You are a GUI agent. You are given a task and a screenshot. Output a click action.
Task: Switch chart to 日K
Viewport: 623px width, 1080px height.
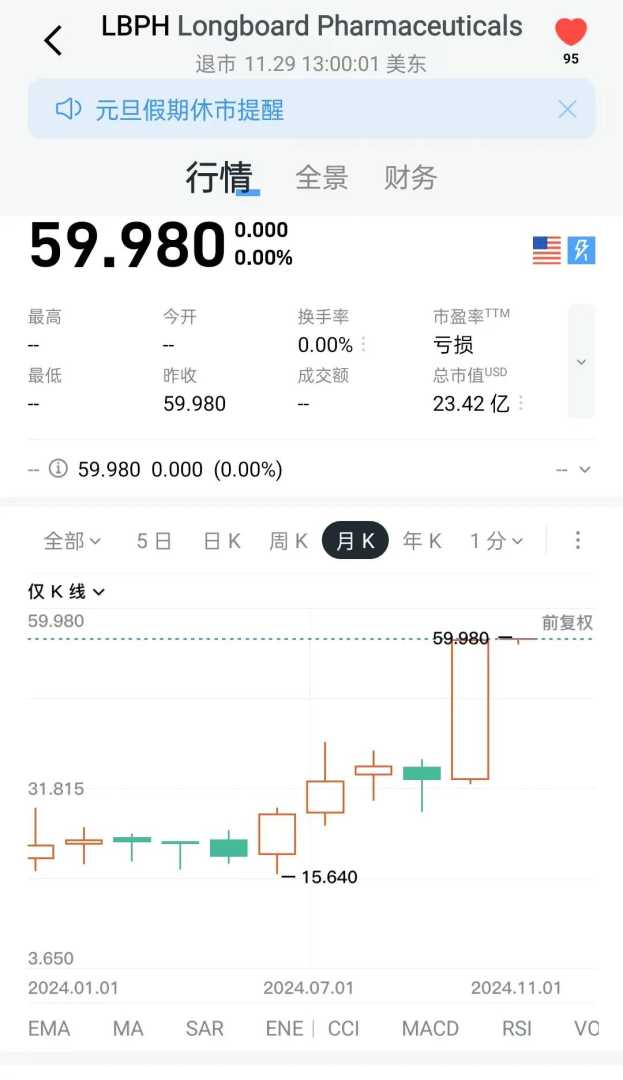click(x=222, y=541)
